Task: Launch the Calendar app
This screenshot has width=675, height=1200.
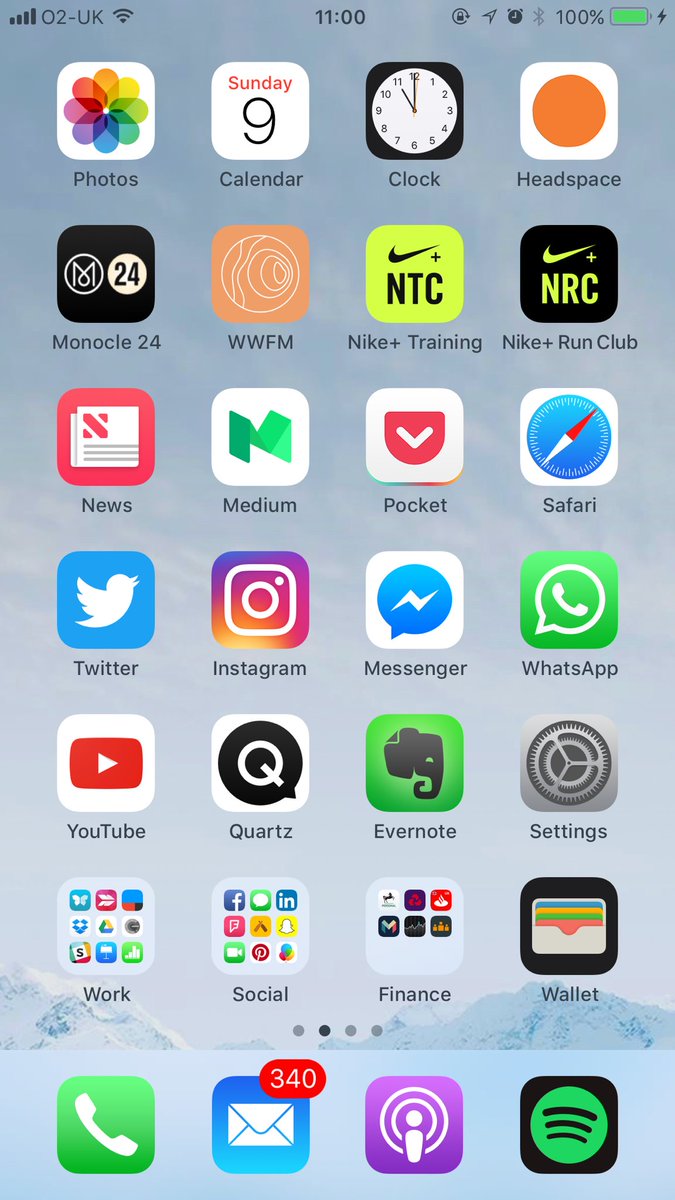Action: pos(260,111)
